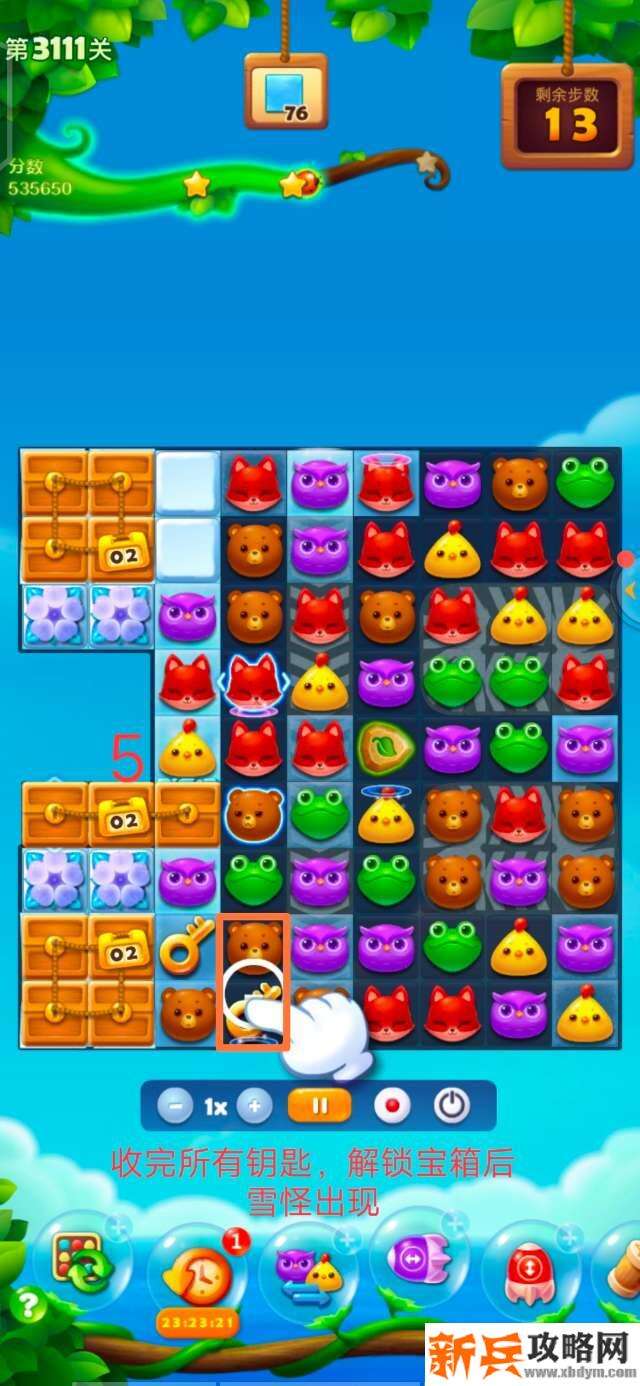The height and width of the screenshot is (1386, 640).
Task: Tap the golden key tile on the board
Action: click(185, 947)
